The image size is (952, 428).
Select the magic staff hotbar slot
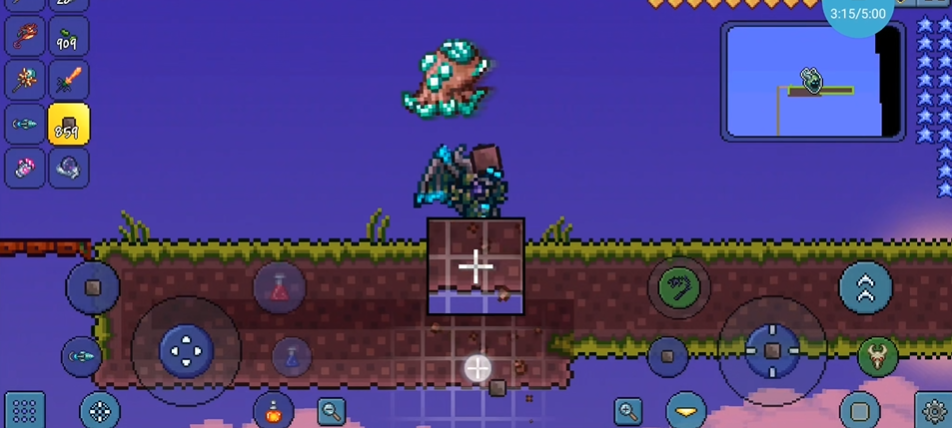tap(24, 81)
